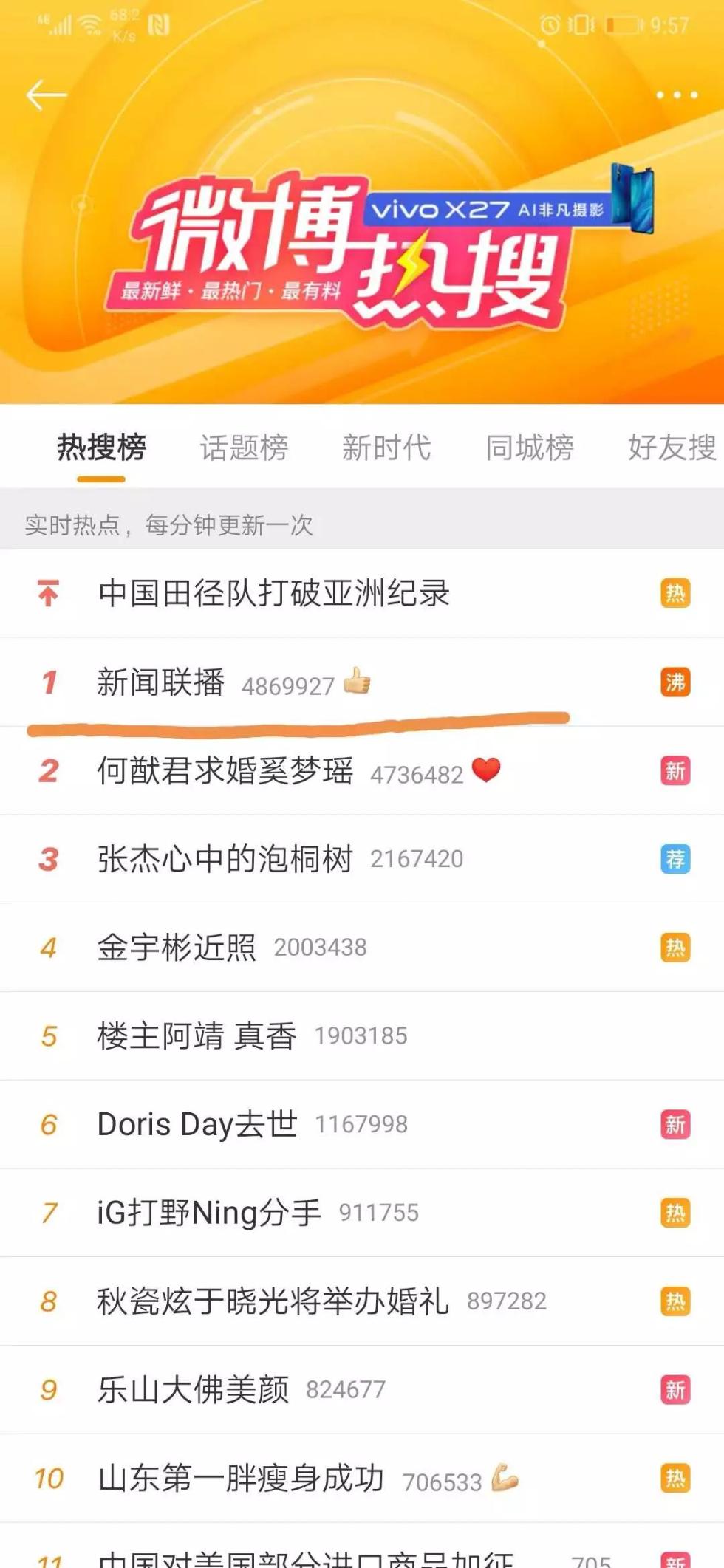Viewport: 724px width, 1568px height.
Task: Open 张杰心中的泡桐树 topic
Action: [x=225, y=859]
